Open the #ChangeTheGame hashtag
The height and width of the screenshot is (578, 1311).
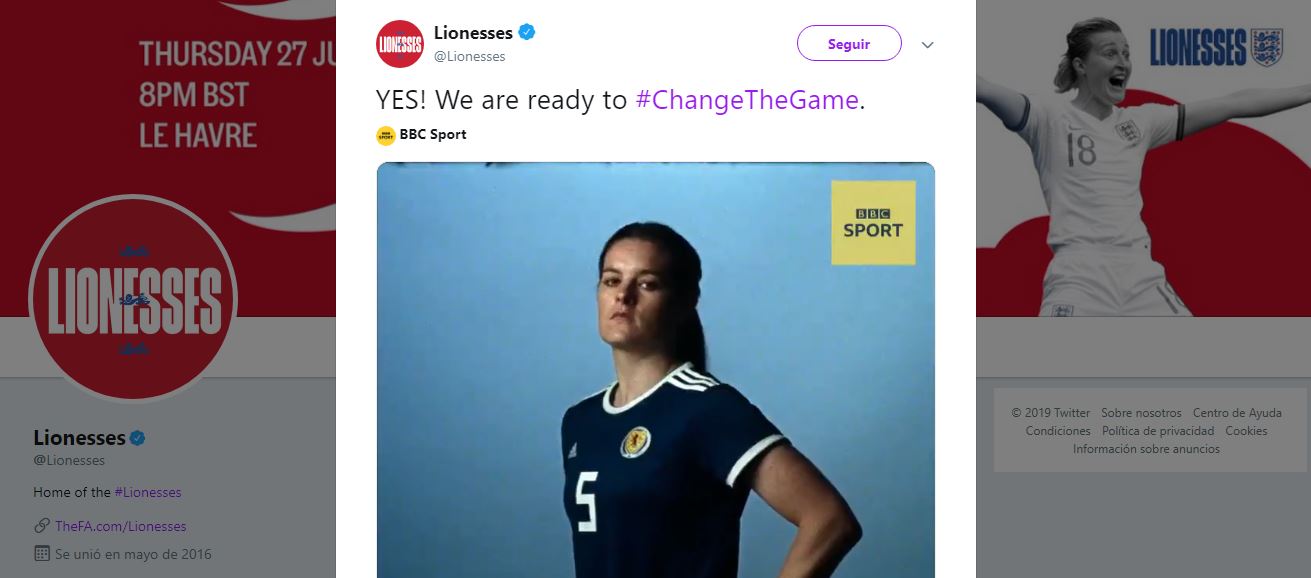tap(747, 100)
